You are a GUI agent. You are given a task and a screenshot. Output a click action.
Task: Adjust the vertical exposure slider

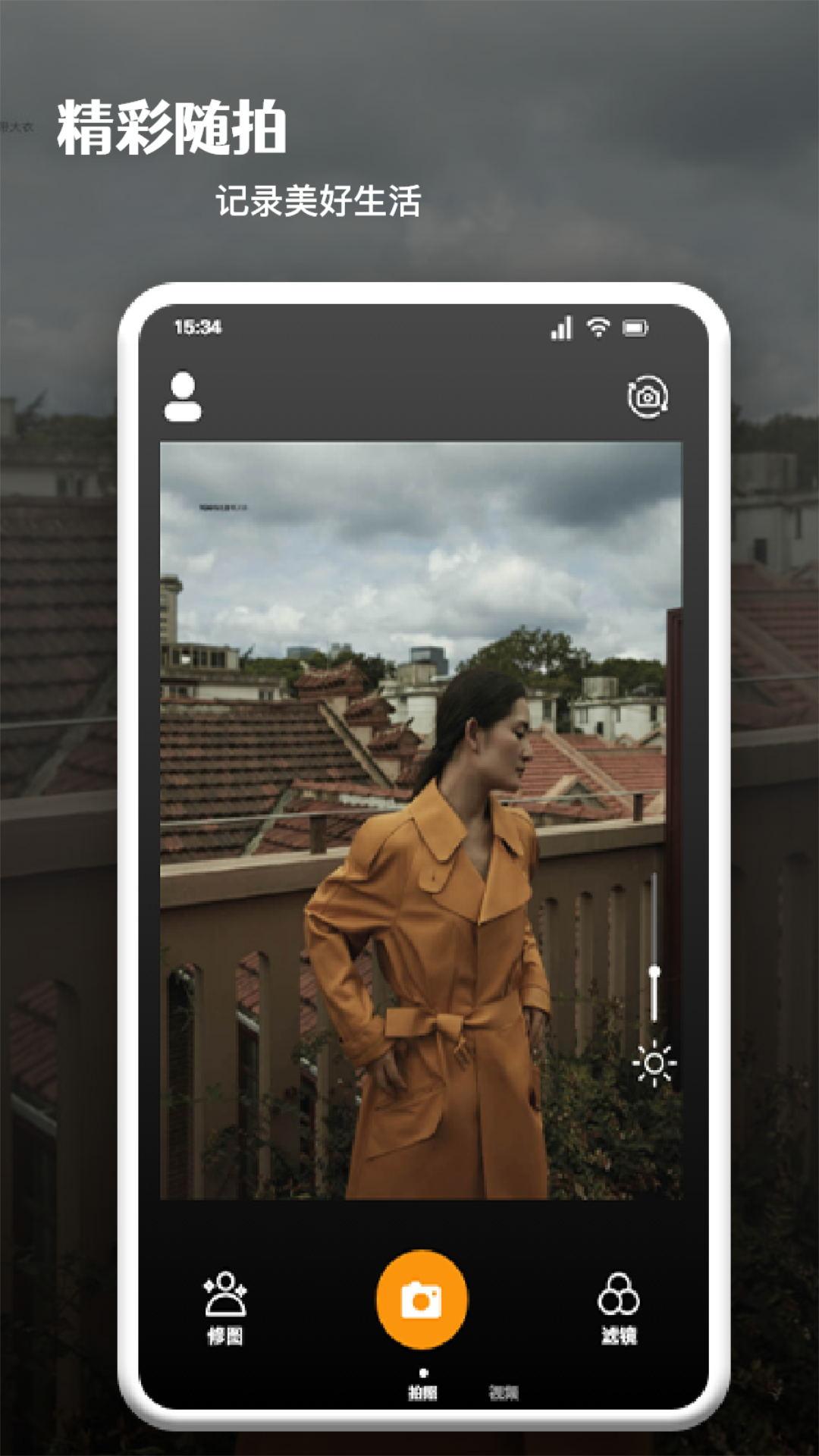click(x=655, y=971)
